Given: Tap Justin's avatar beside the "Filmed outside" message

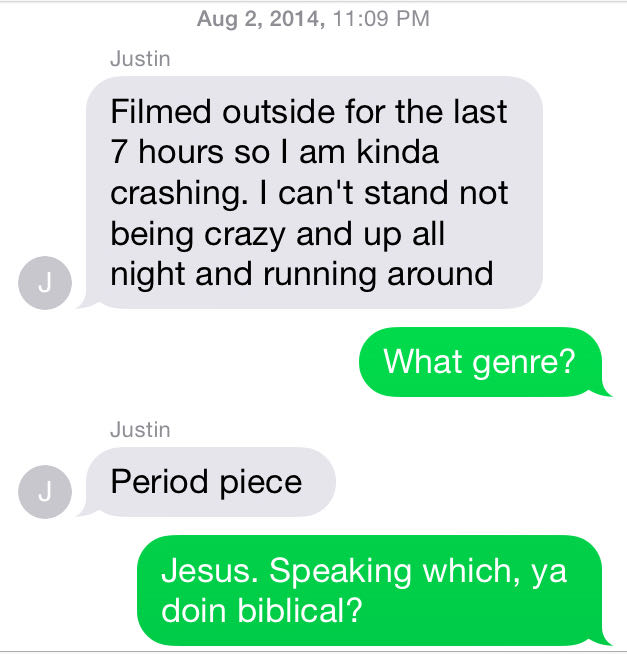Looking at the screenshot, I should [x=43, y=284].
